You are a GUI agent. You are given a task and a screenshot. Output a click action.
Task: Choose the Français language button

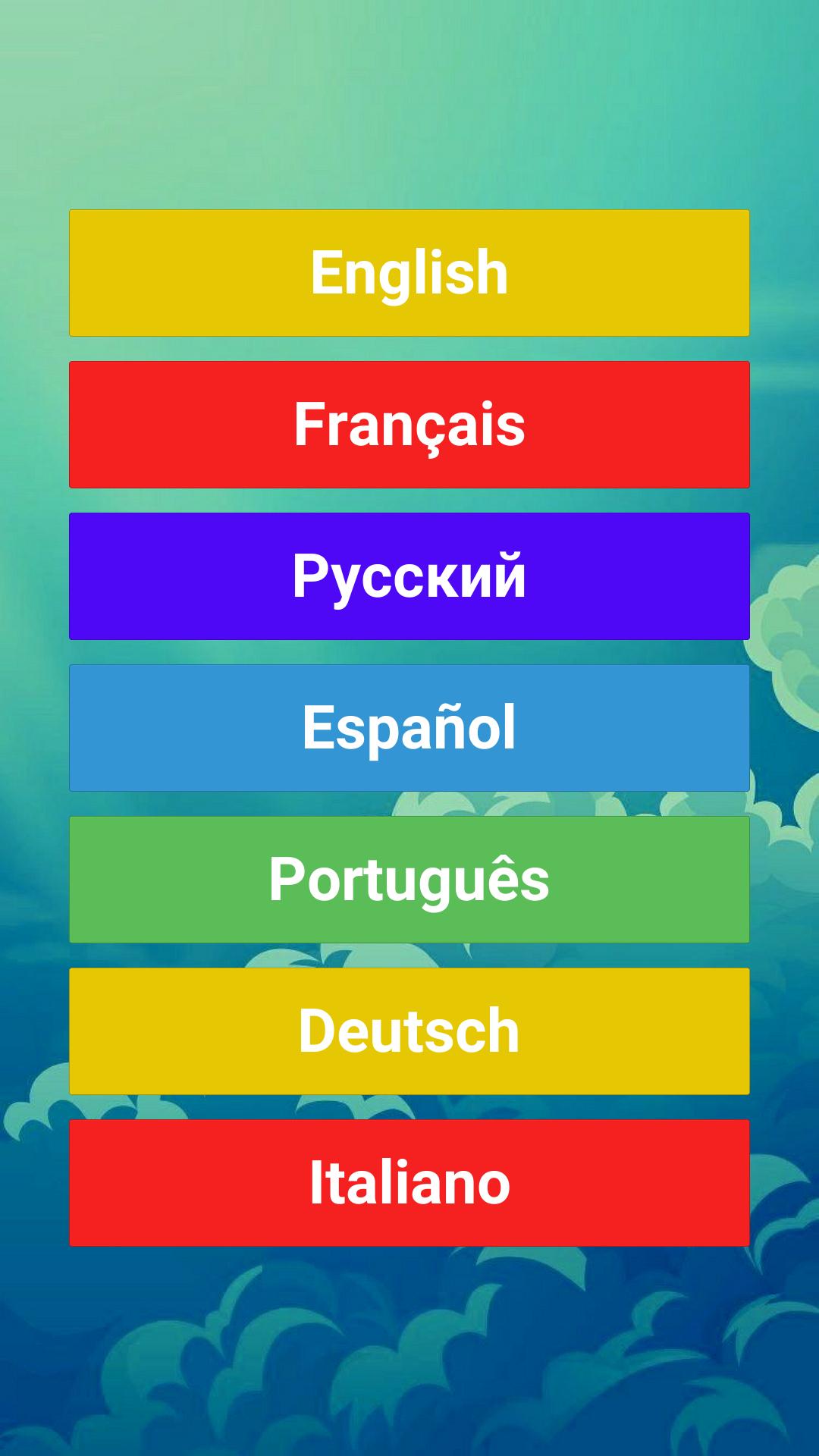(409, 425)
